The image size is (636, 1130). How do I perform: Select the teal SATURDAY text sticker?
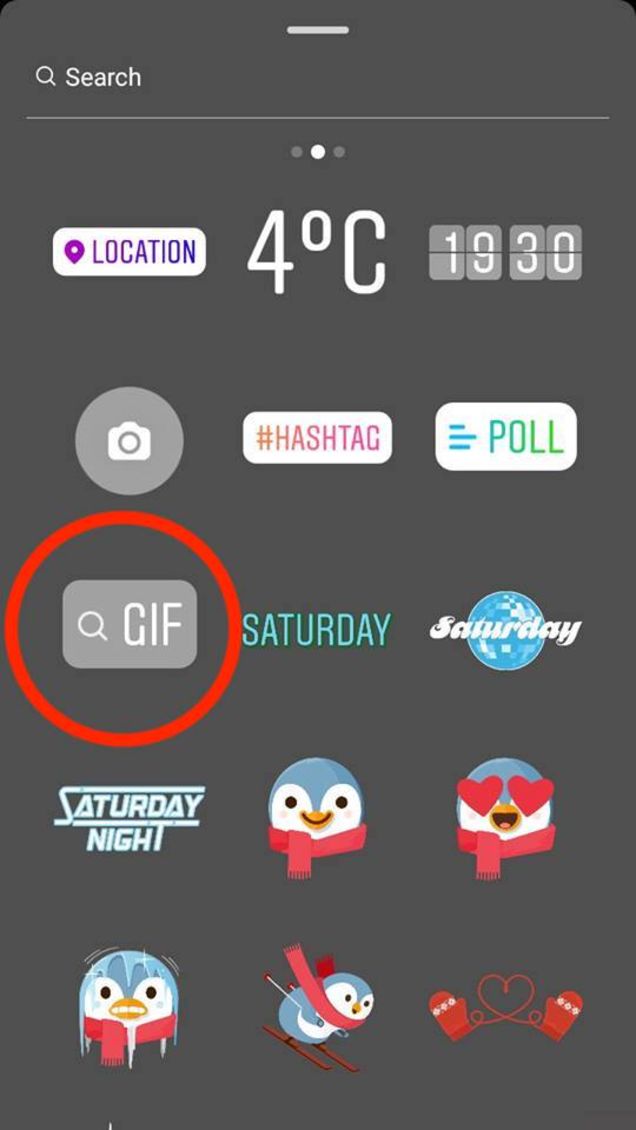pos(316,630)
